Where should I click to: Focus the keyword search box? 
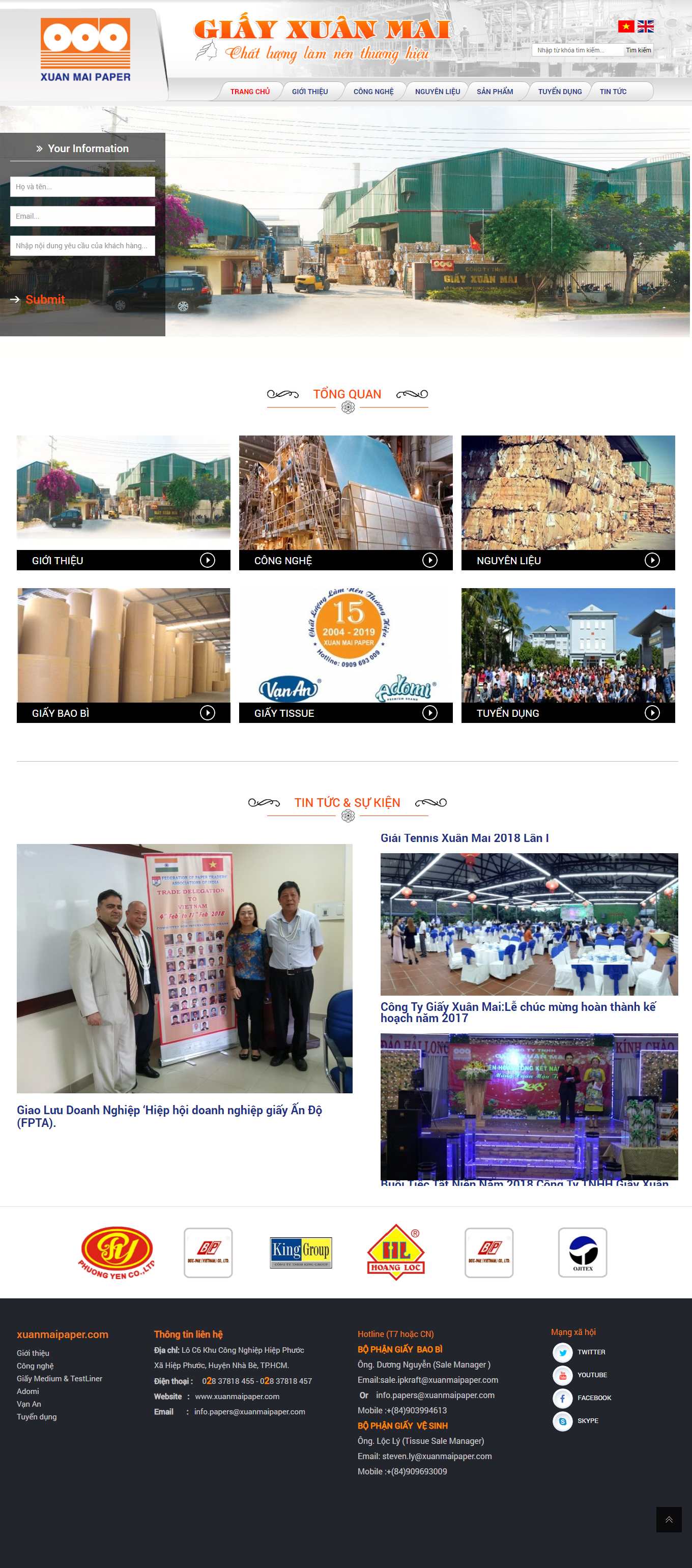tap(577, 50)
